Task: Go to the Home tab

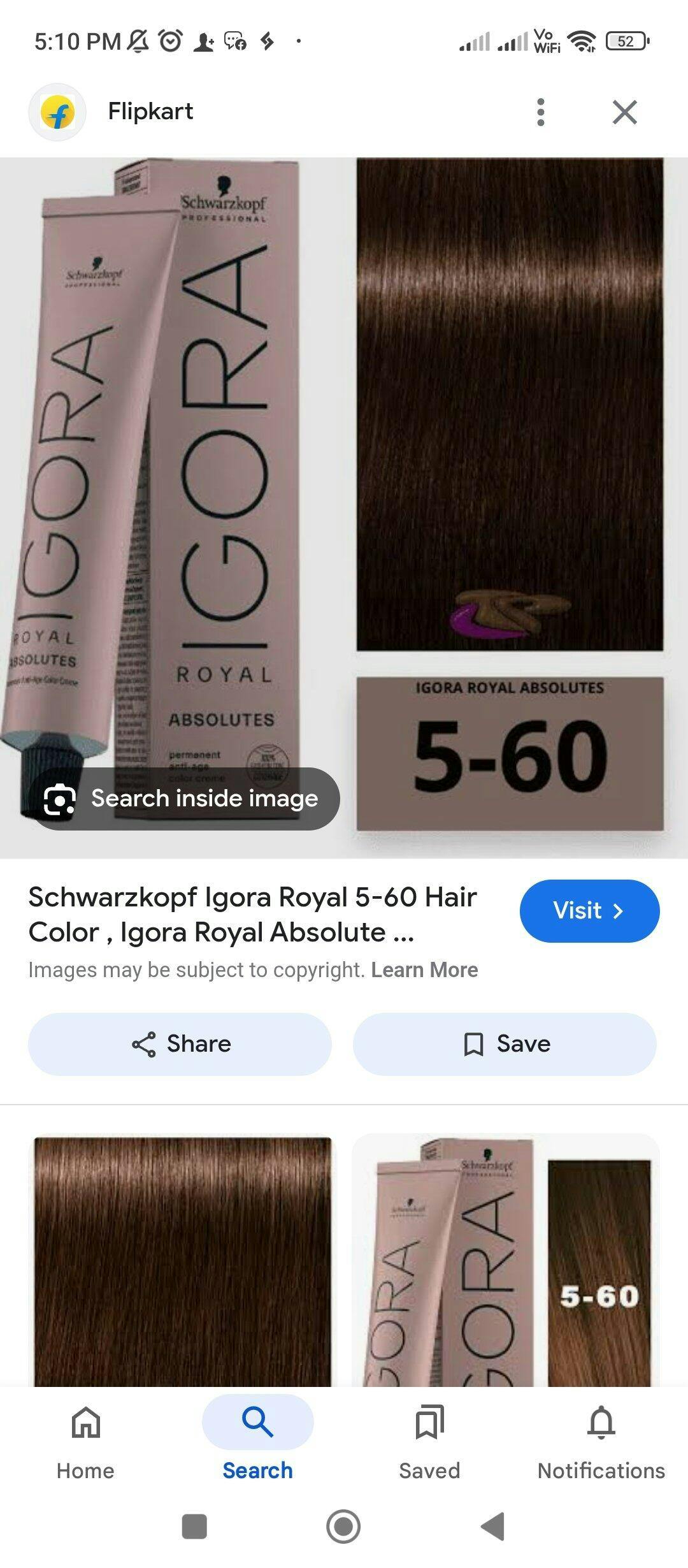Action: tap(85, 1442)
